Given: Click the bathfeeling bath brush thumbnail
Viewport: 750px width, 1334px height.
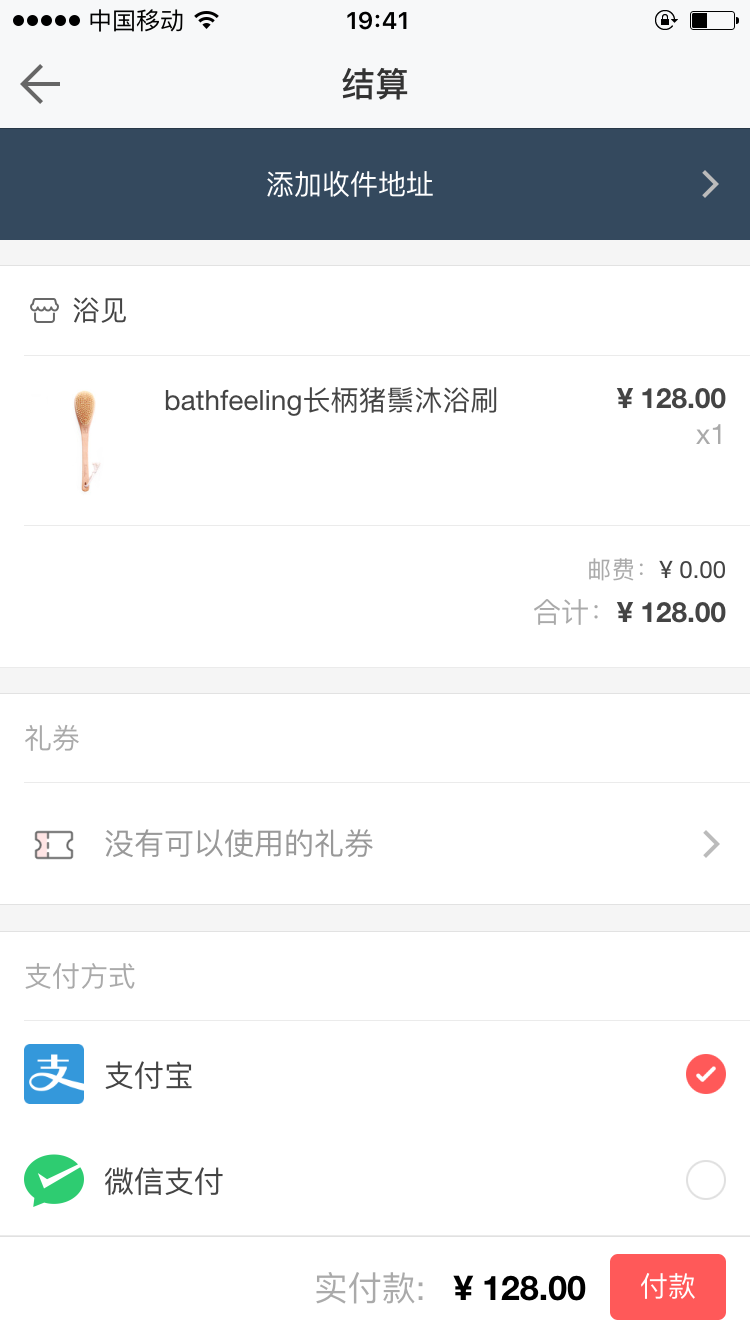Looking at the screenshot, I should click(86, 440).
